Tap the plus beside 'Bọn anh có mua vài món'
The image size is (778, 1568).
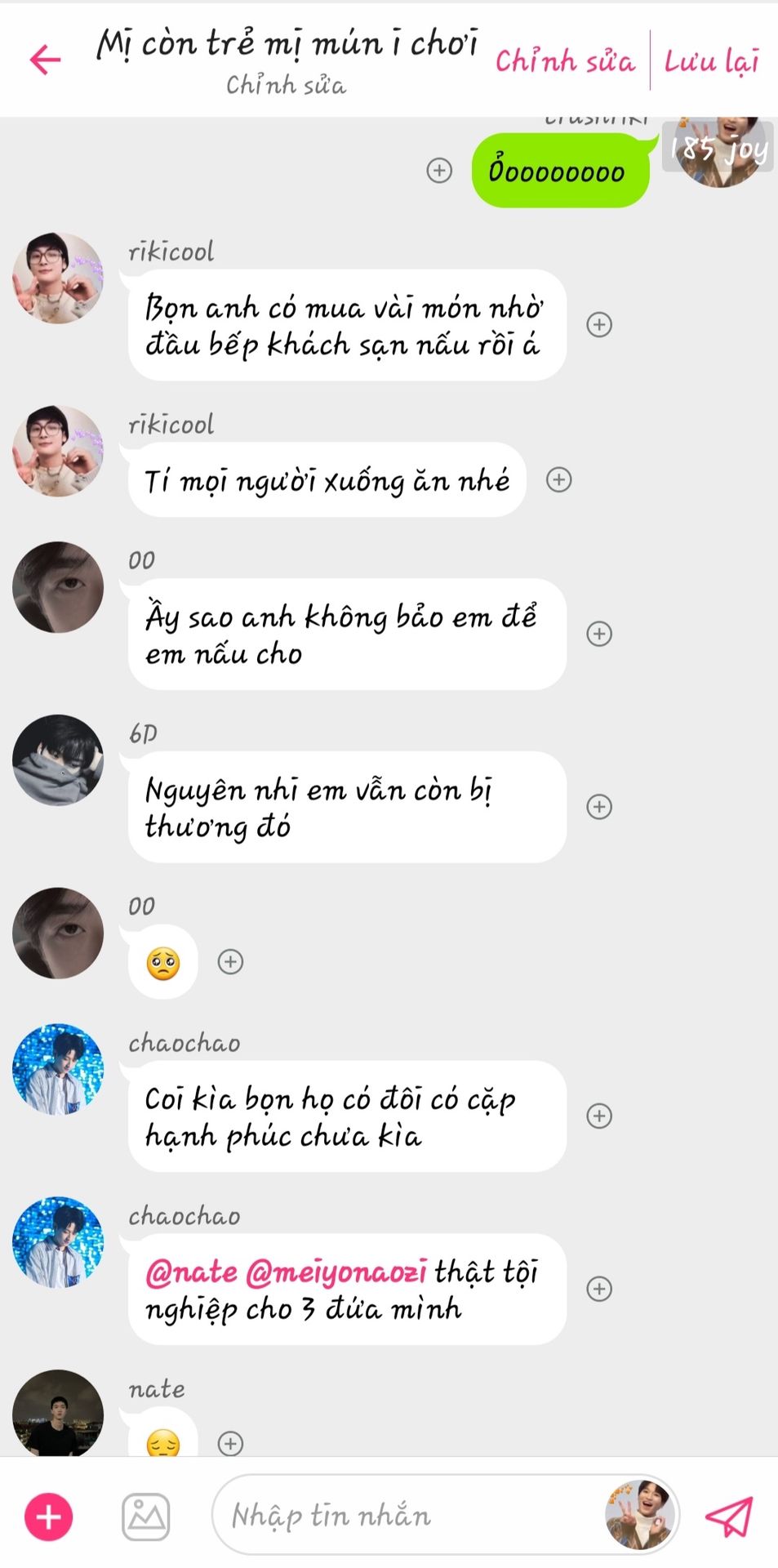(x=599, y=324)
